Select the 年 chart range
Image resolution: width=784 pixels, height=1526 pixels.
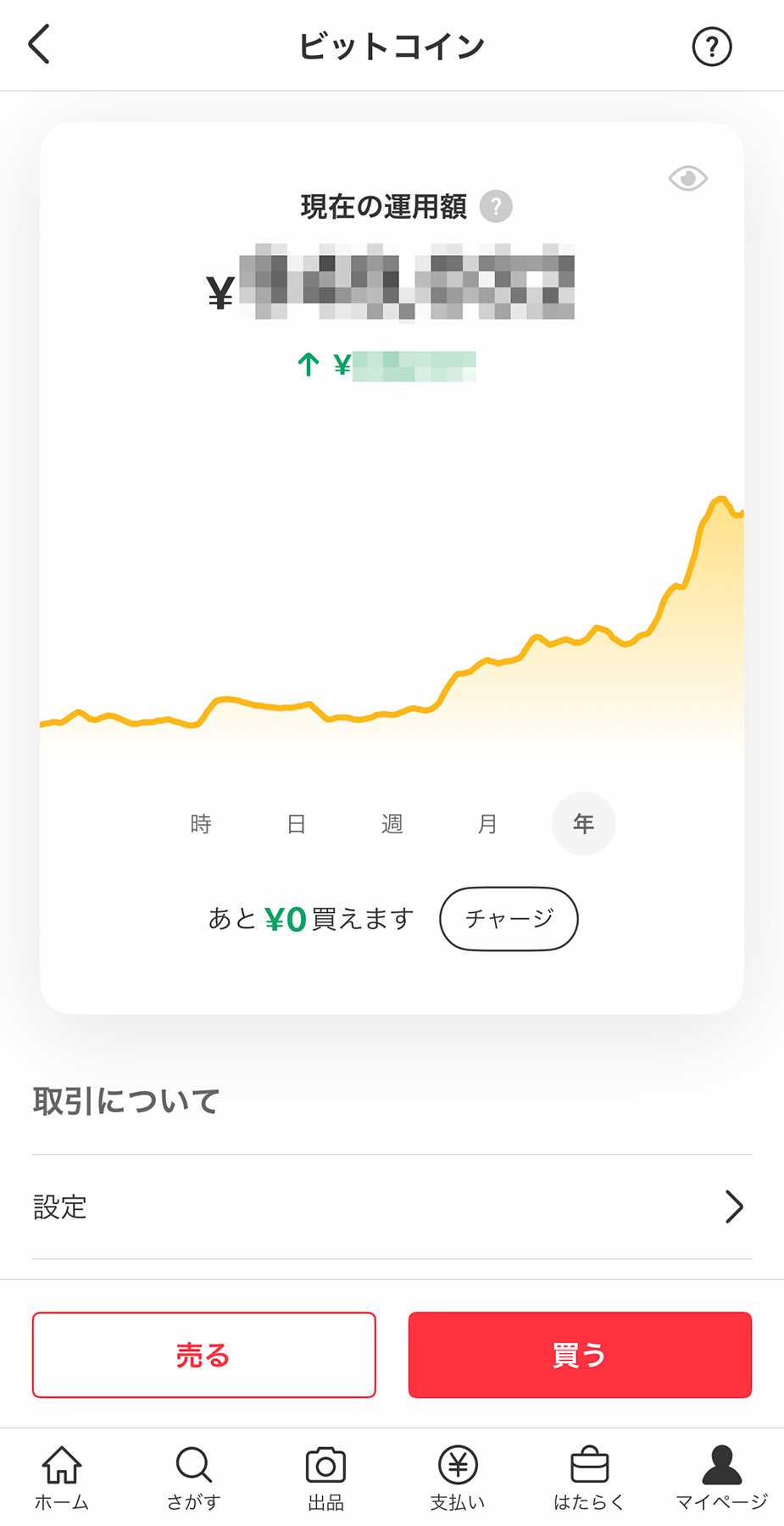click(x=583, y=823)
